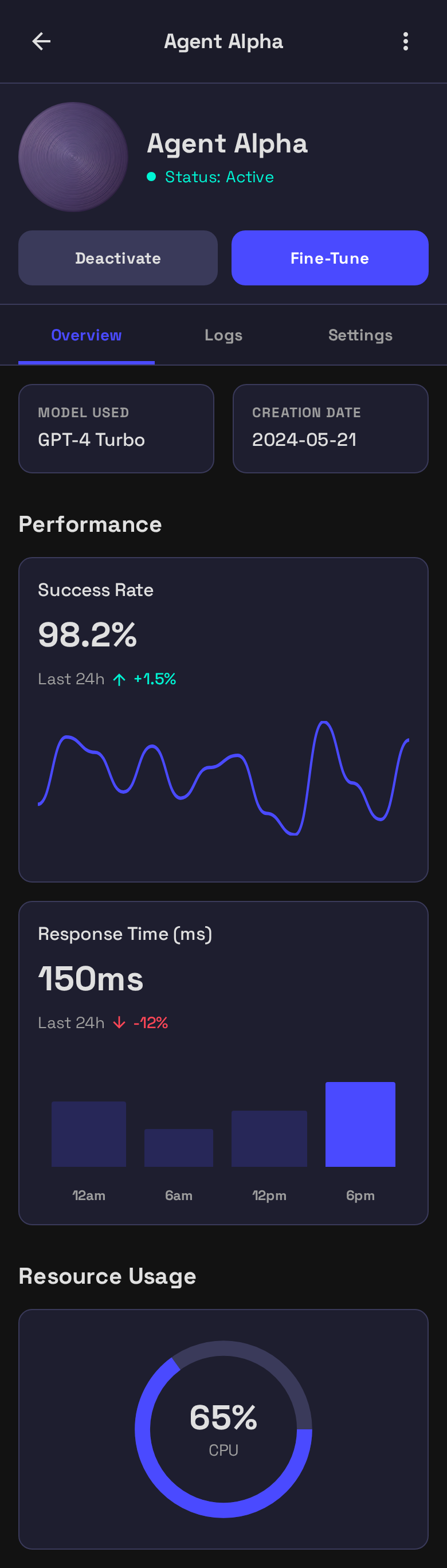Go back using the arrow icon

click(x=41, y=41)
